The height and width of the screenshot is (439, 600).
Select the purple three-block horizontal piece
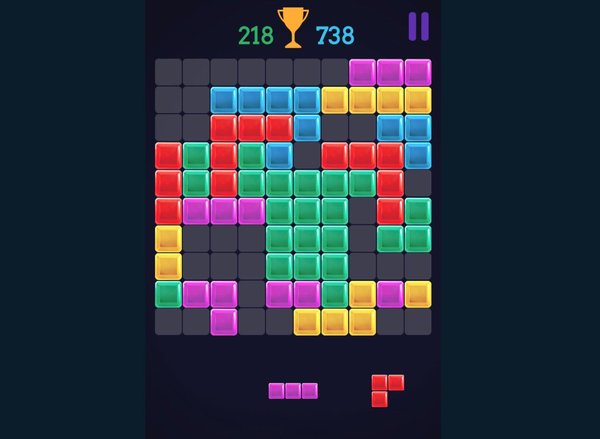(293, 391)
